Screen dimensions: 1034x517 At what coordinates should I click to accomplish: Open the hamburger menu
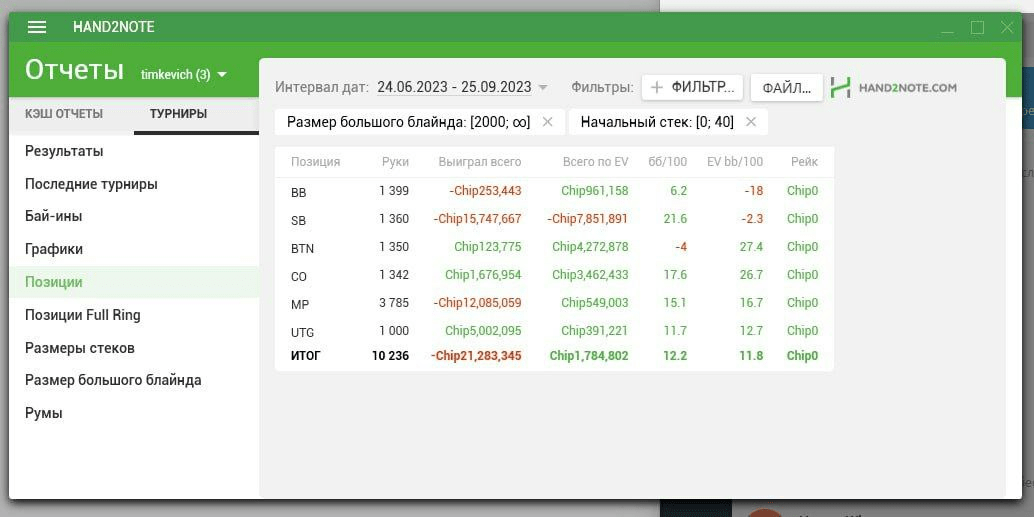click(37, 27)
